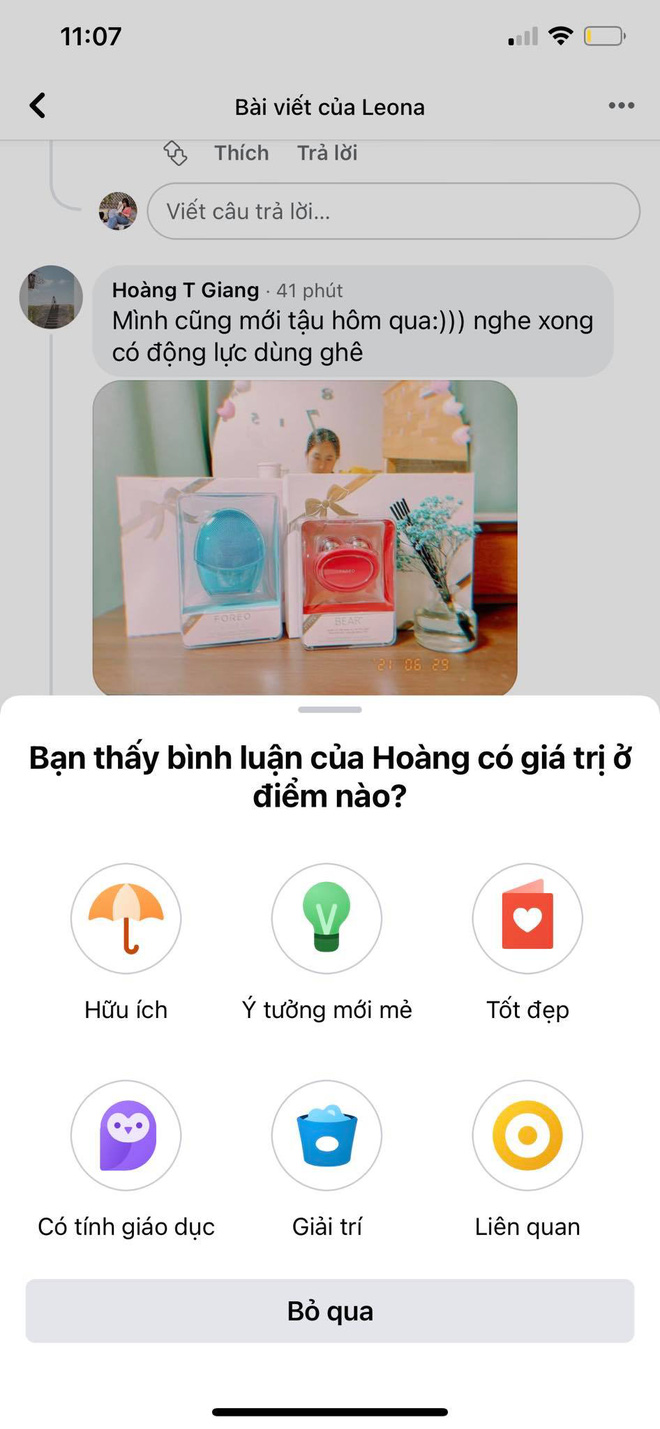Open the three-dot overflow menu

(x=621, y=106)
